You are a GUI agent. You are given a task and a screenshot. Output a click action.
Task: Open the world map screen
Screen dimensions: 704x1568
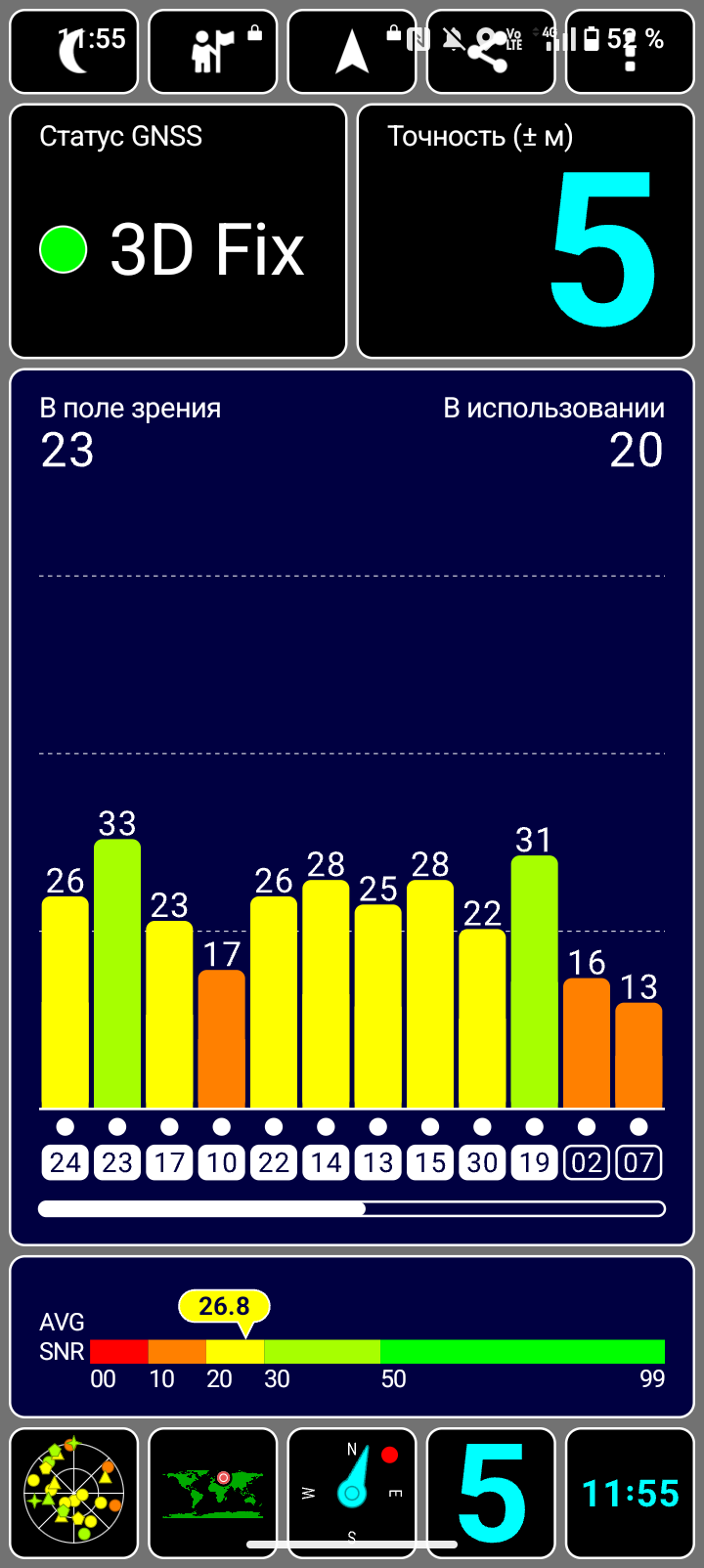coord(213,1493)
